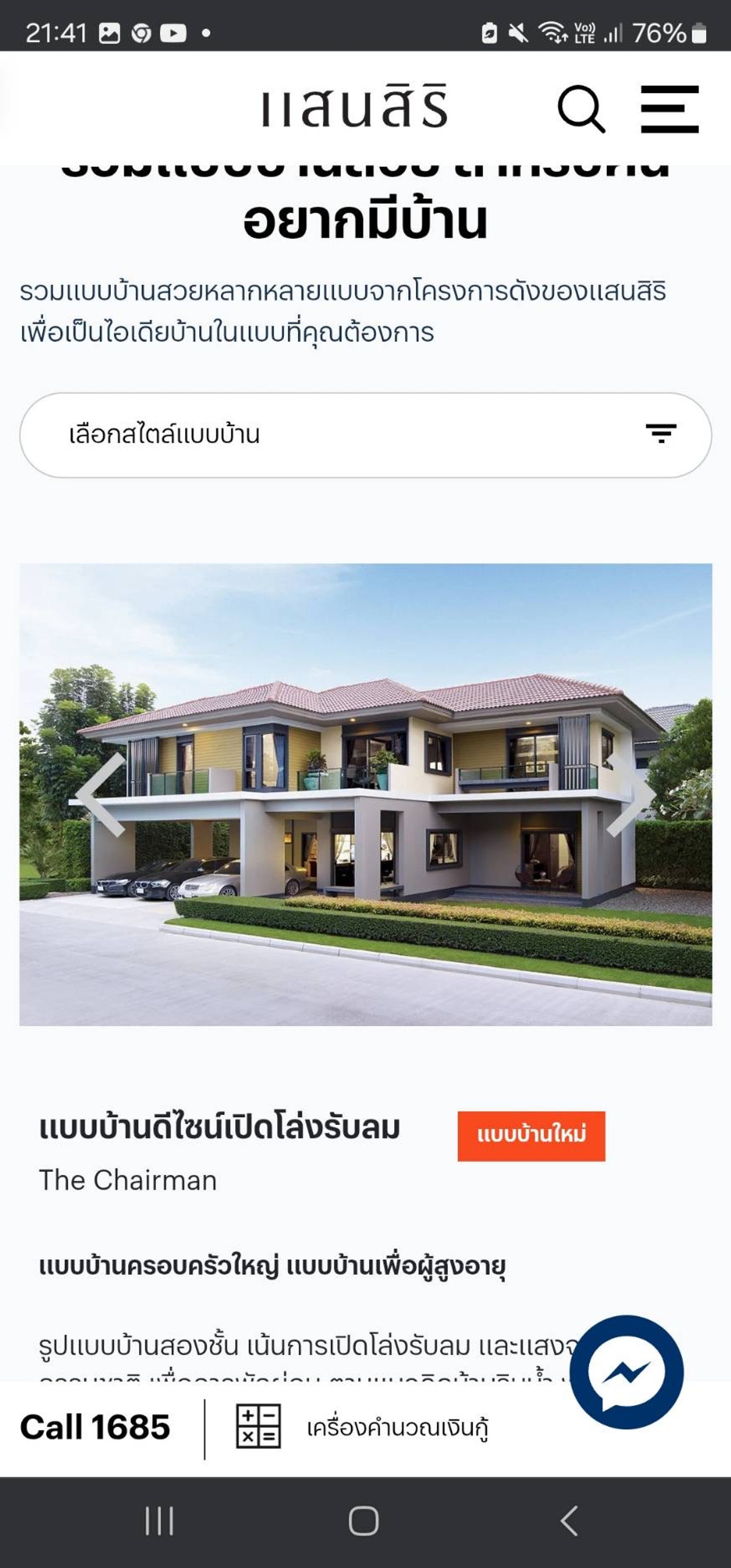Image resolution: width=731 pixels, height=1568 pixels.
Task: Open the loan calculator tool
Action: (x=362, y=1427)
